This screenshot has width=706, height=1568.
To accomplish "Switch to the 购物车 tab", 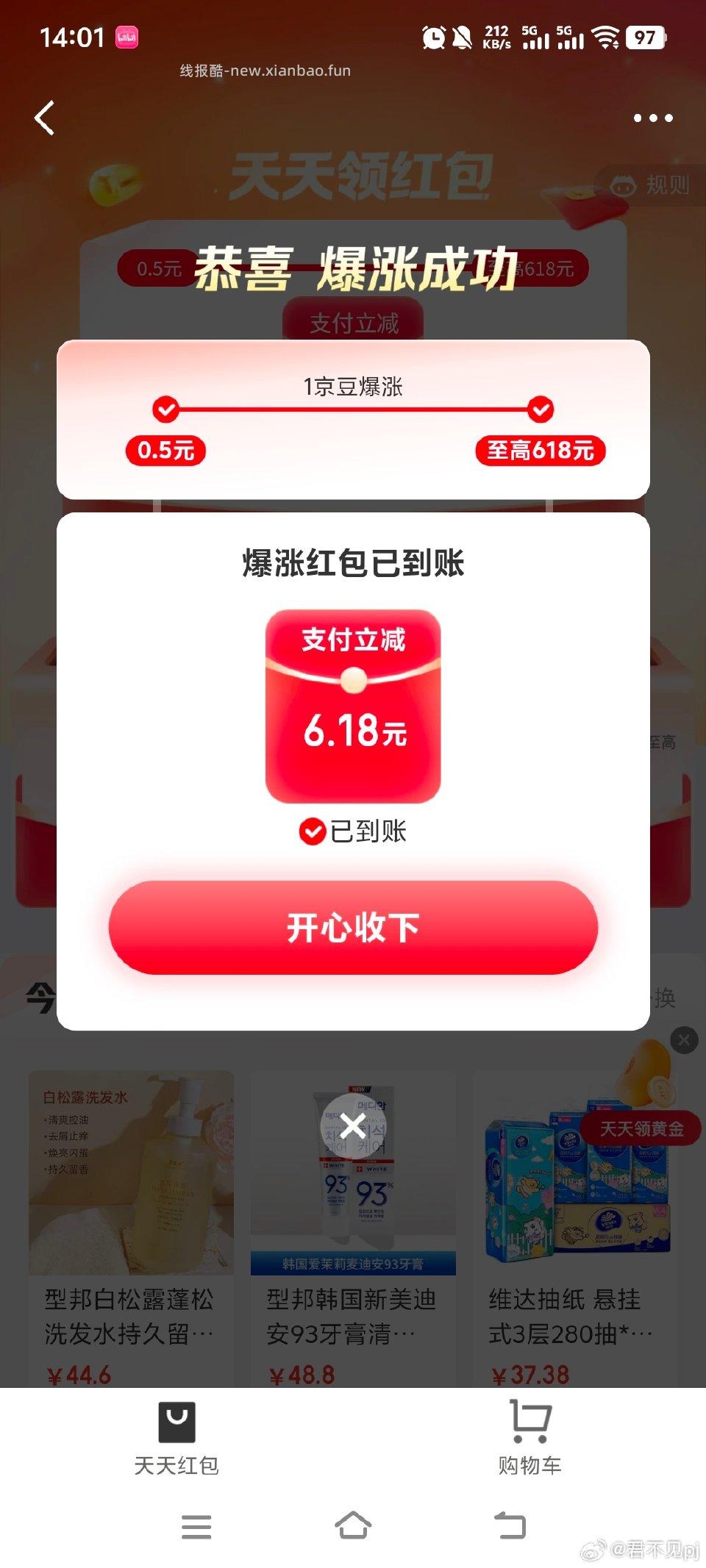I will tap(529, 1441).
